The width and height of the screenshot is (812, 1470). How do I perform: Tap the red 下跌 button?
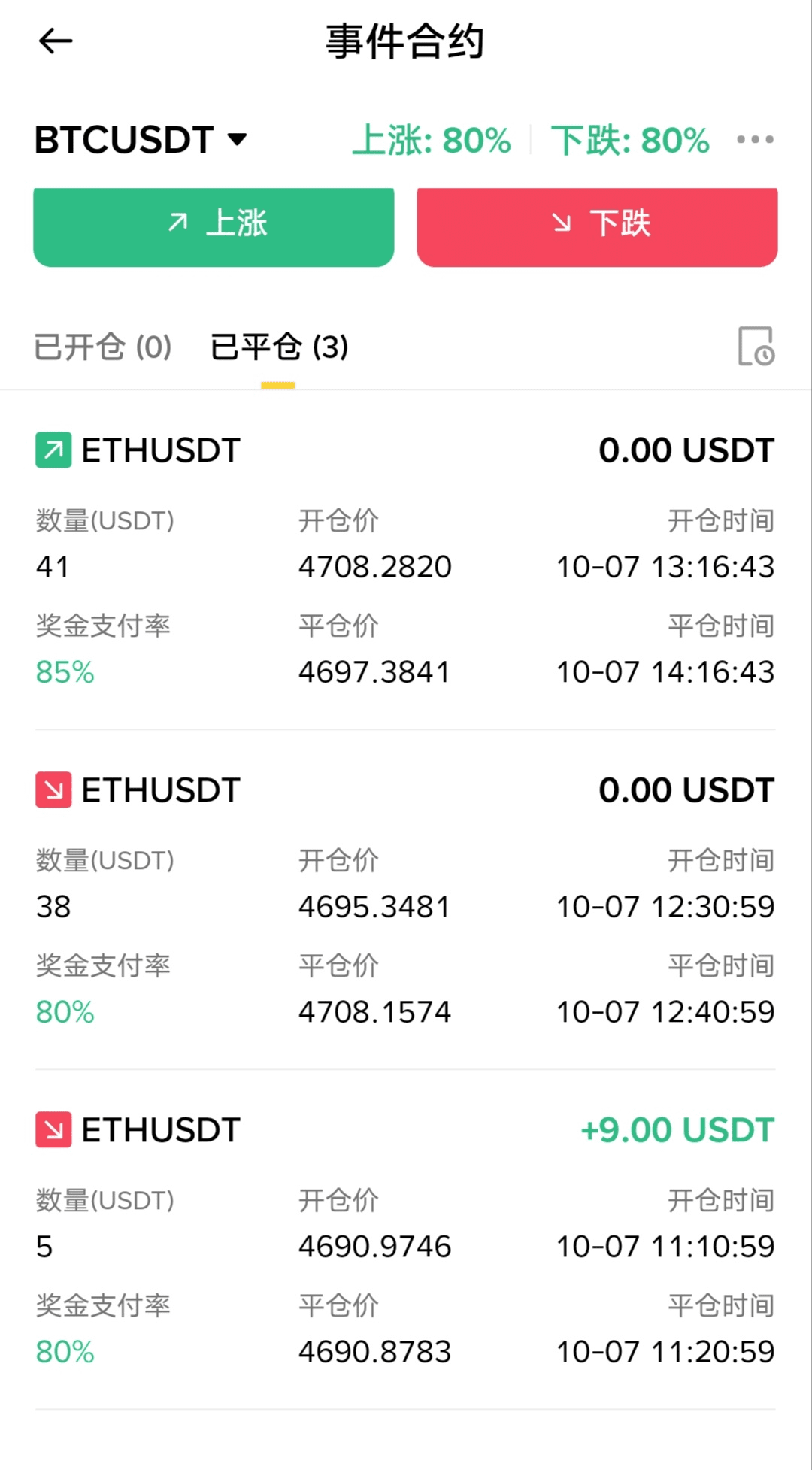pyautogui.click(x=597, y=225)
